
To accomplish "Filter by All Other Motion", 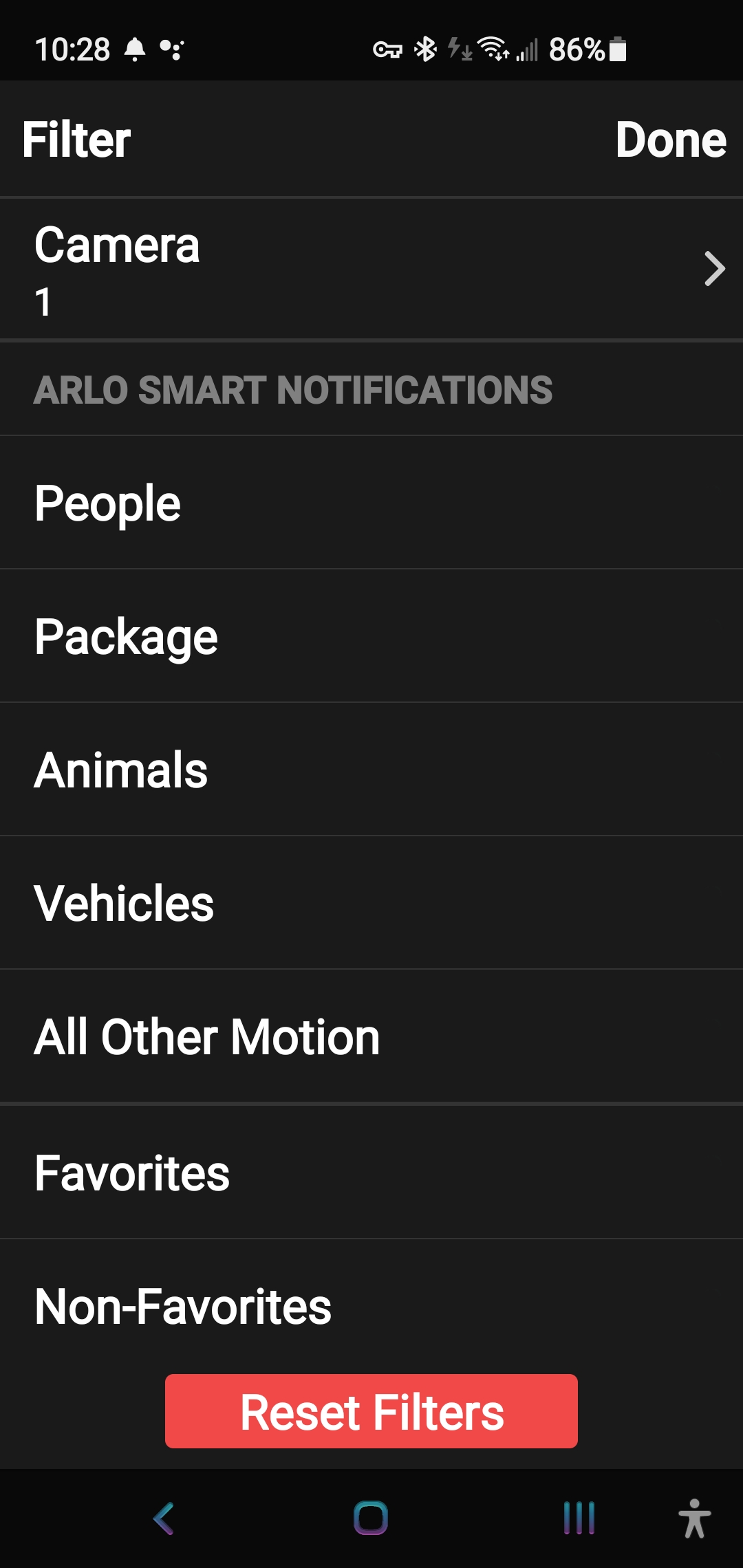I will (x=371, y=1036).
